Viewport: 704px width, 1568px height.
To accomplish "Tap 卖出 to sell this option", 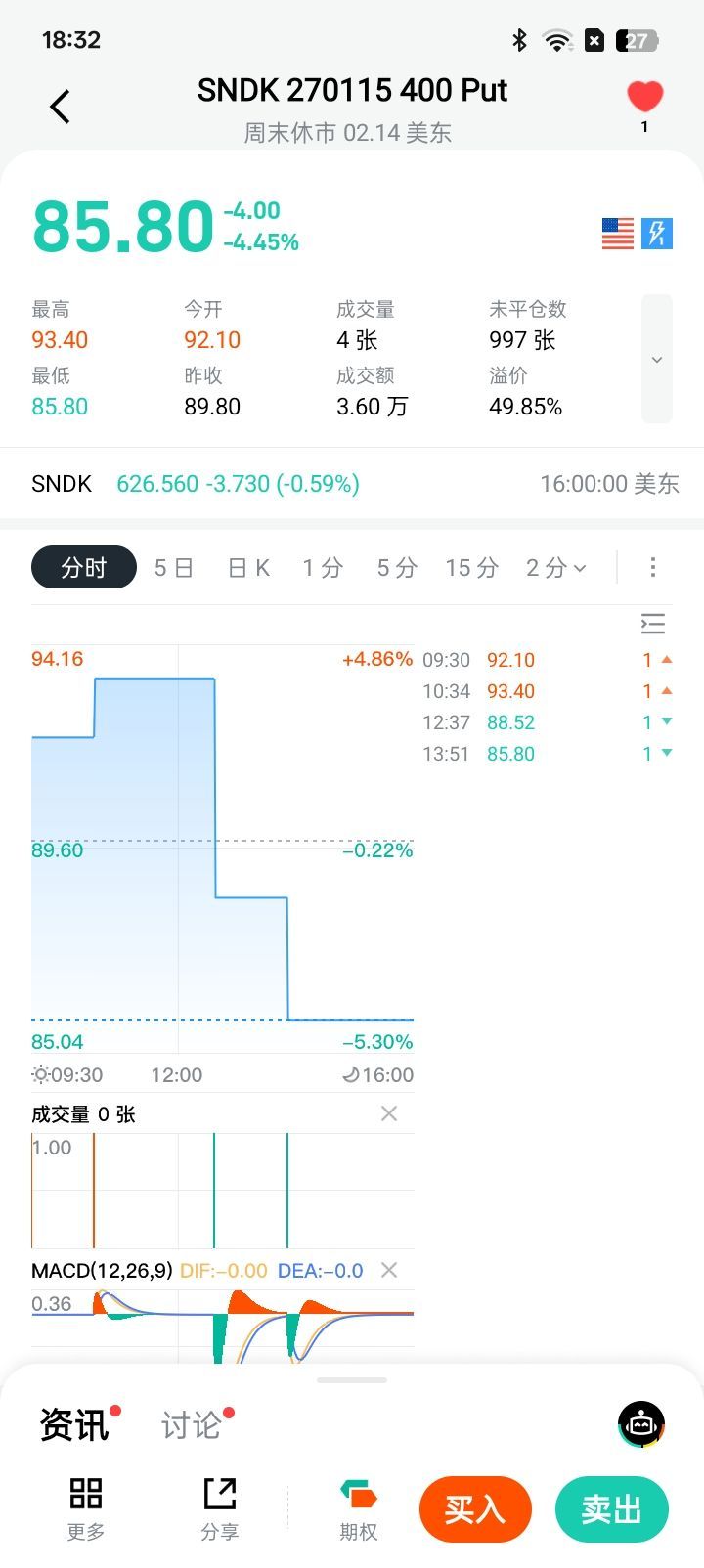I will [x=612, y=1509].
